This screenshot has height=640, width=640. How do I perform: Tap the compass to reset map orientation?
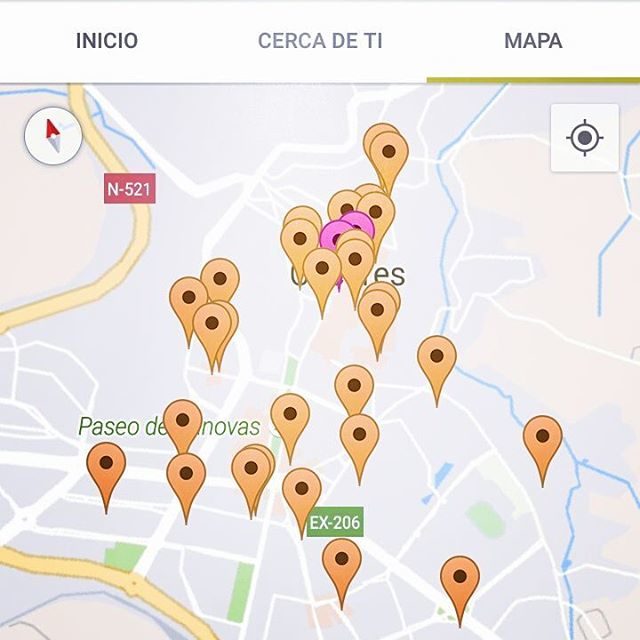[x=53, y=137]
